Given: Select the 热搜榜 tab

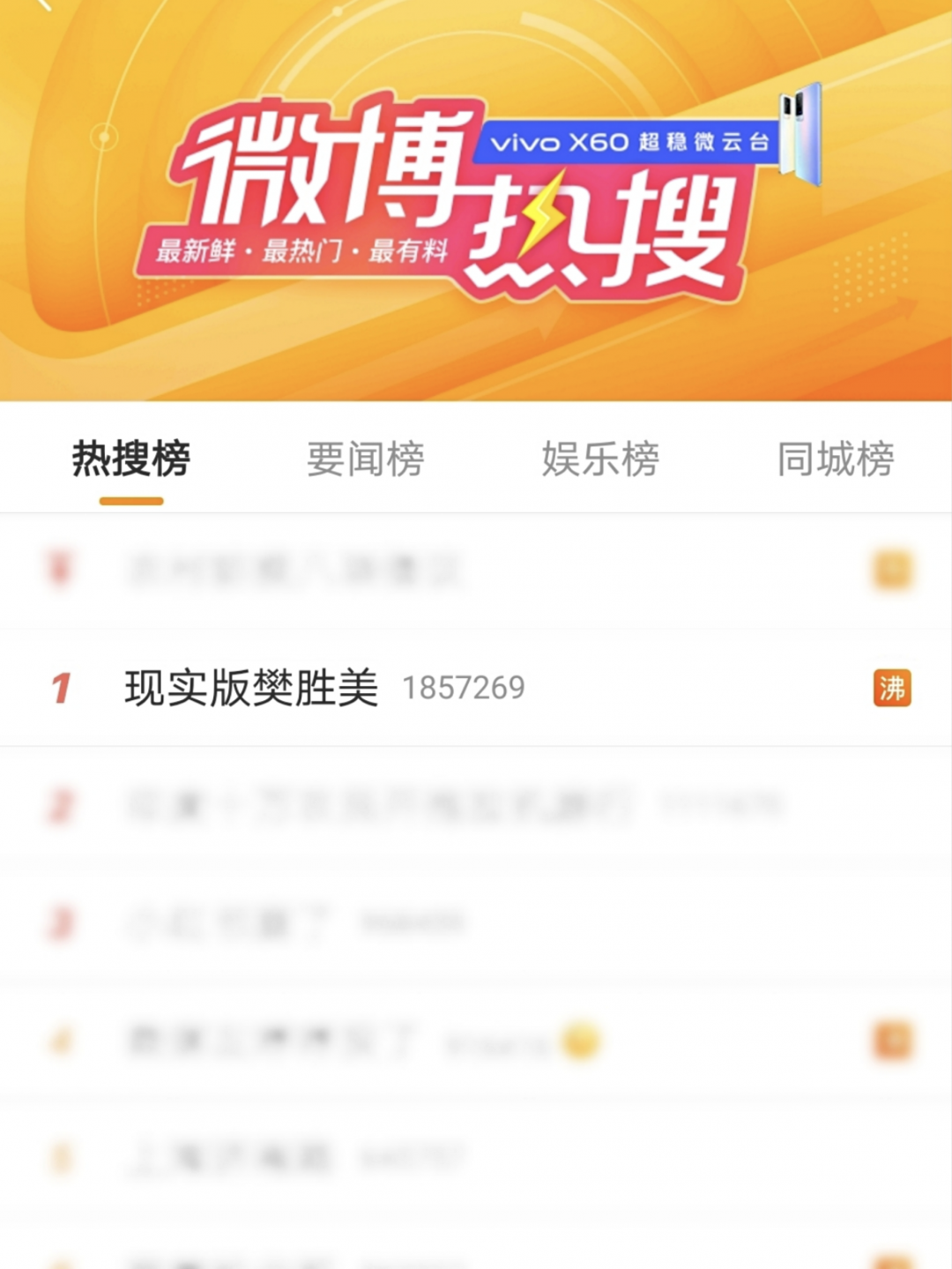Looking at the screenshot, I should click(x=130, y=459).
